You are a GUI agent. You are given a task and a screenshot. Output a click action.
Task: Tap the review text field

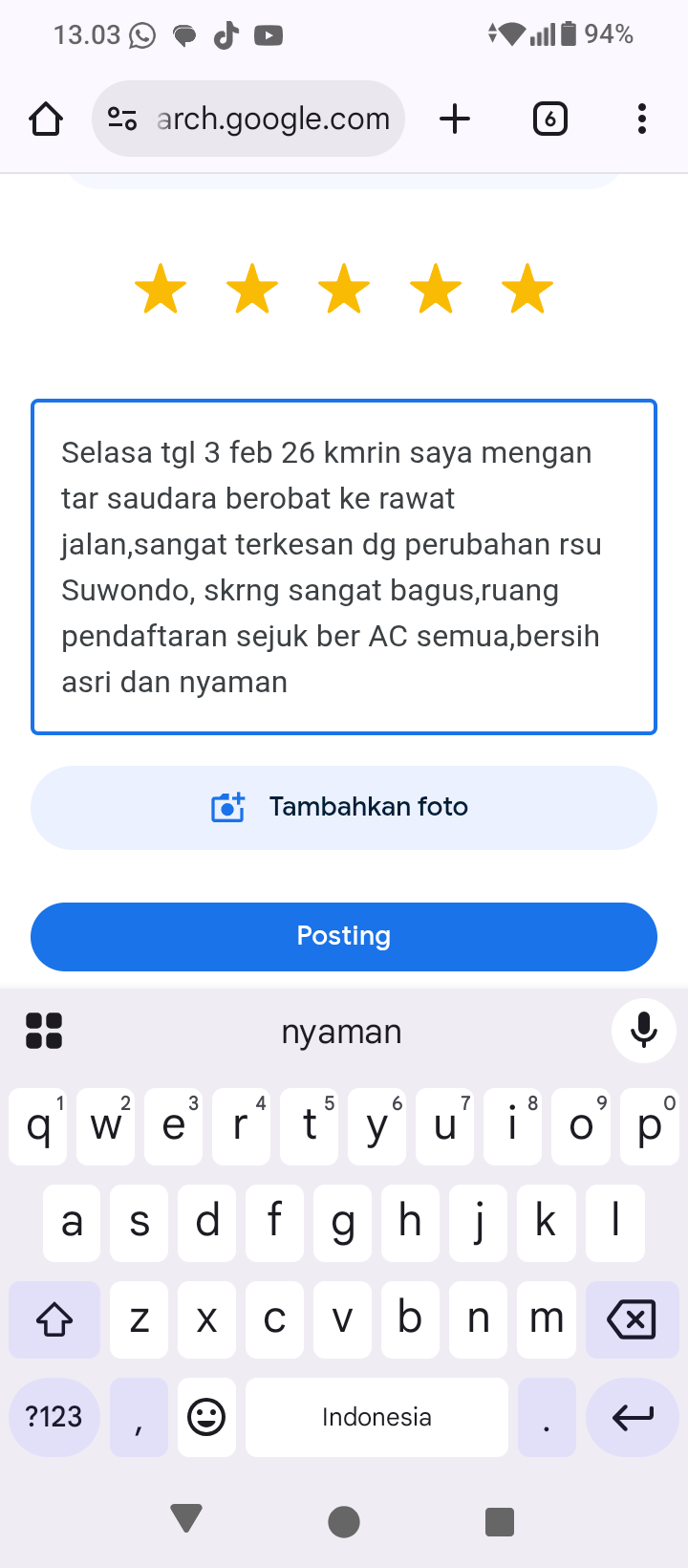[x=344, y=567]
